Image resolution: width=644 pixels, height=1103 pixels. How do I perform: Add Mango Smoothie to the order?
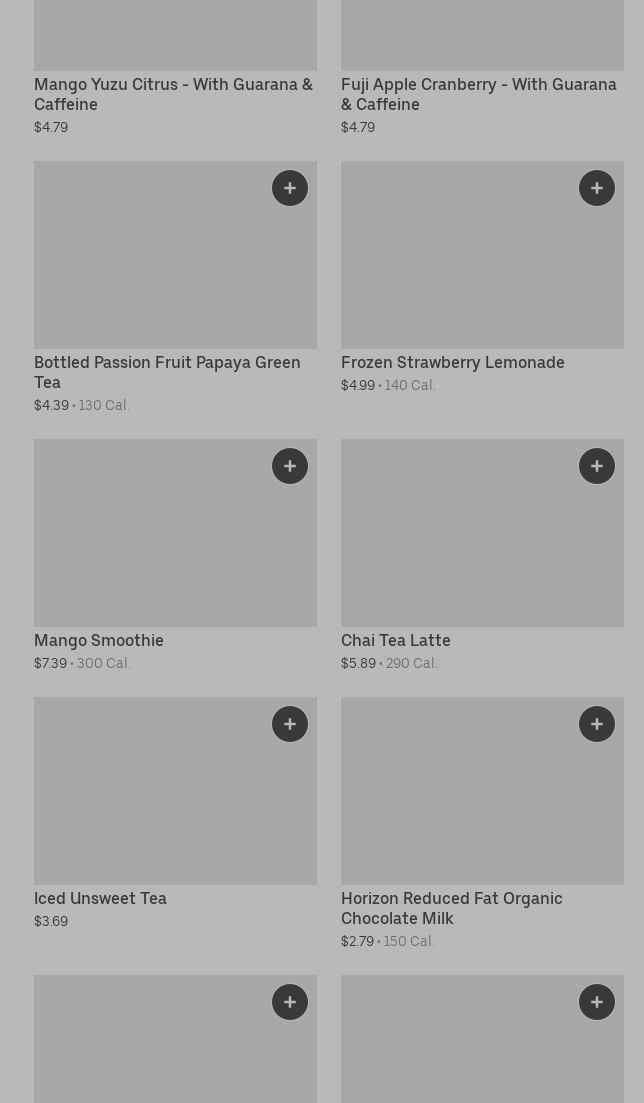[290, 466]
